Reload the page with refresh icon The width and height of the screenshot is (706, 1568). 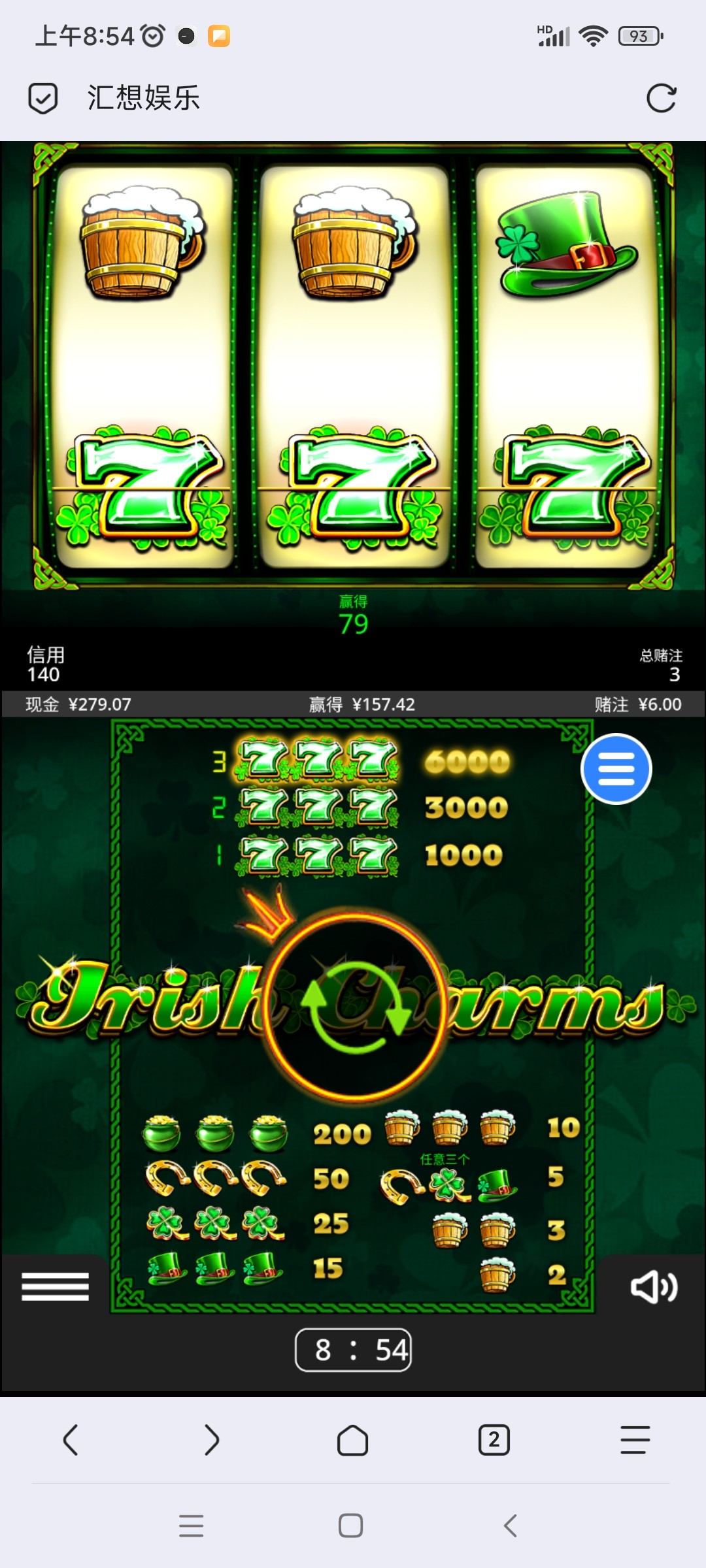point(661,99)
